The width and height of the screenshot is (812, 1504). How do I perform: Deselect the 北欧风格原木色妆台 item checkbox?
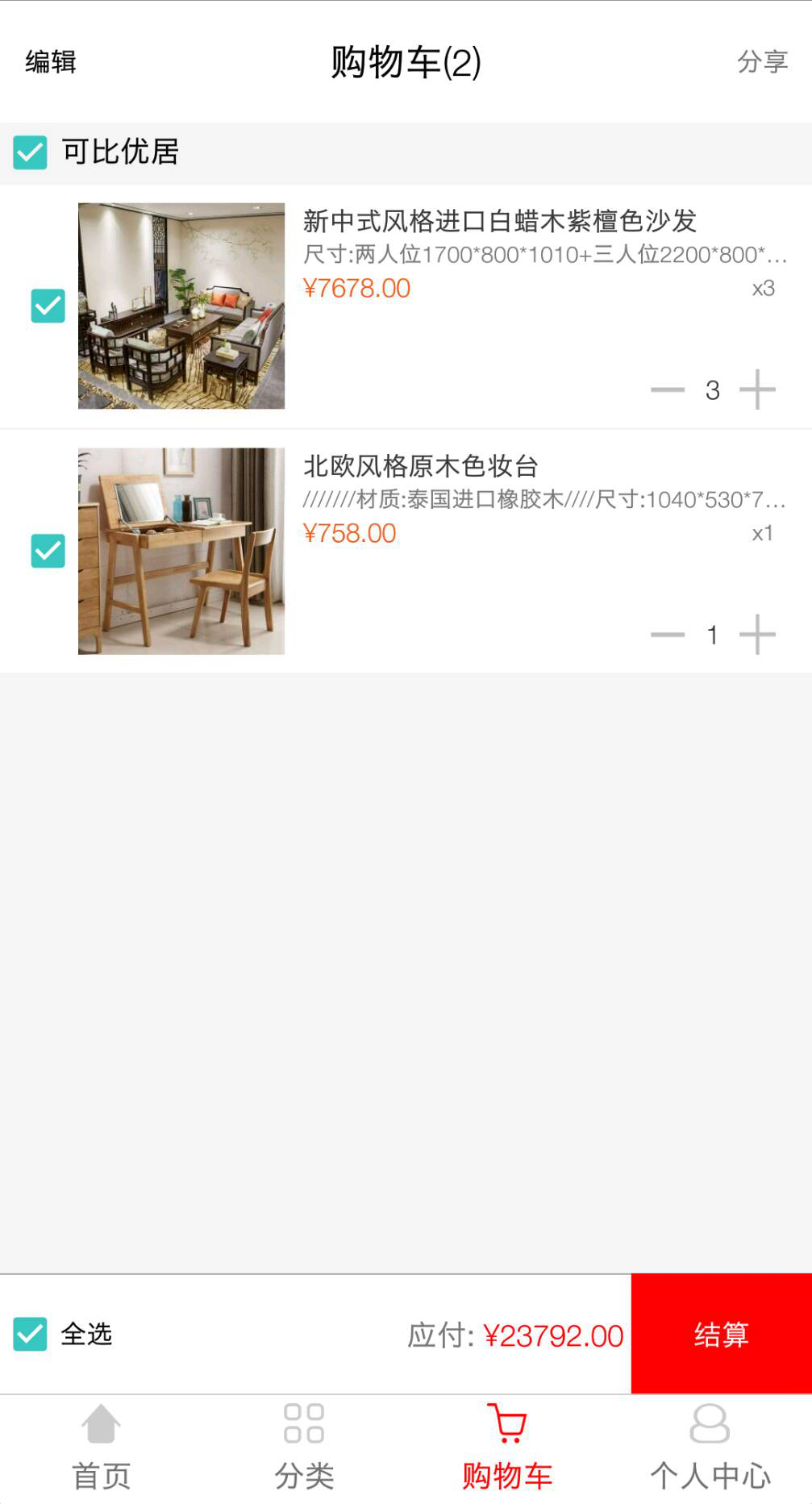[x=48, y=551]
